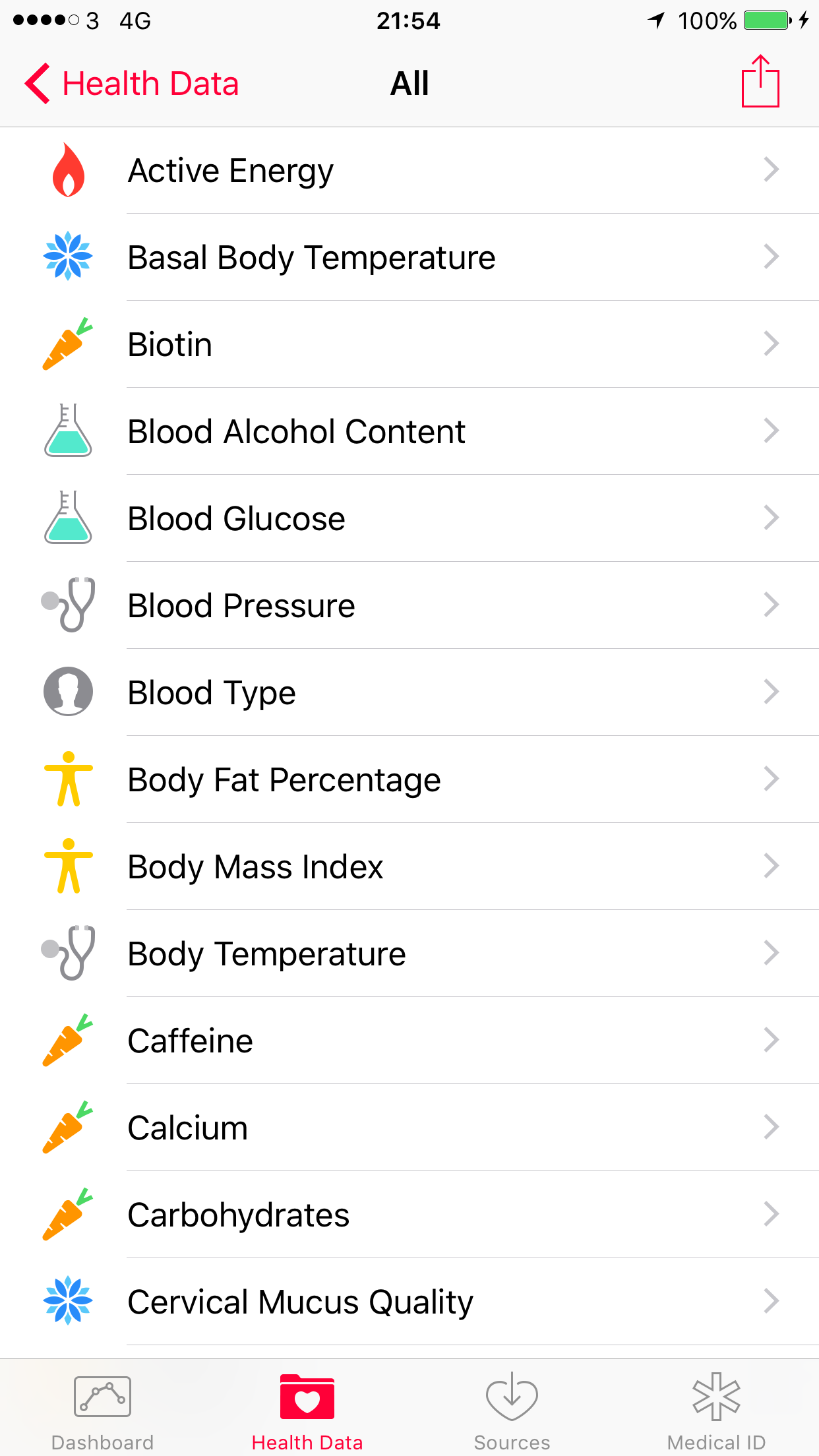Select Blood Type
Screen dimensions: 819x1456
click(409, 692)
